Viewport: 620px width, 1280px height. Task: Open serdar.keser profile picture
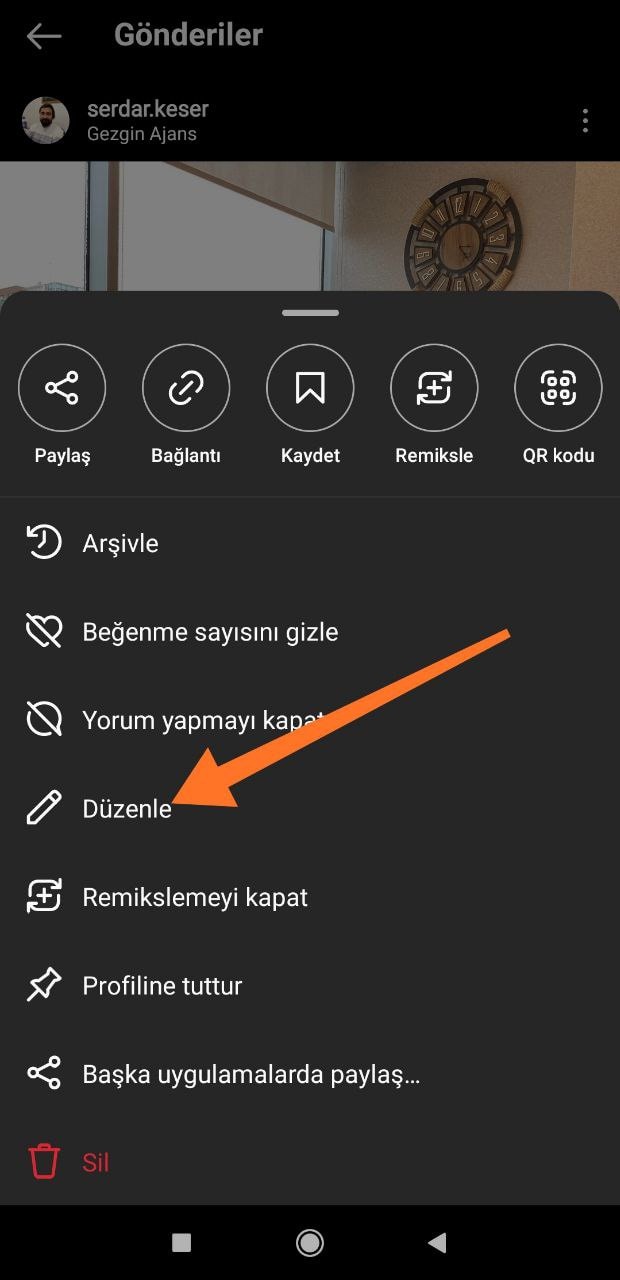46,121
